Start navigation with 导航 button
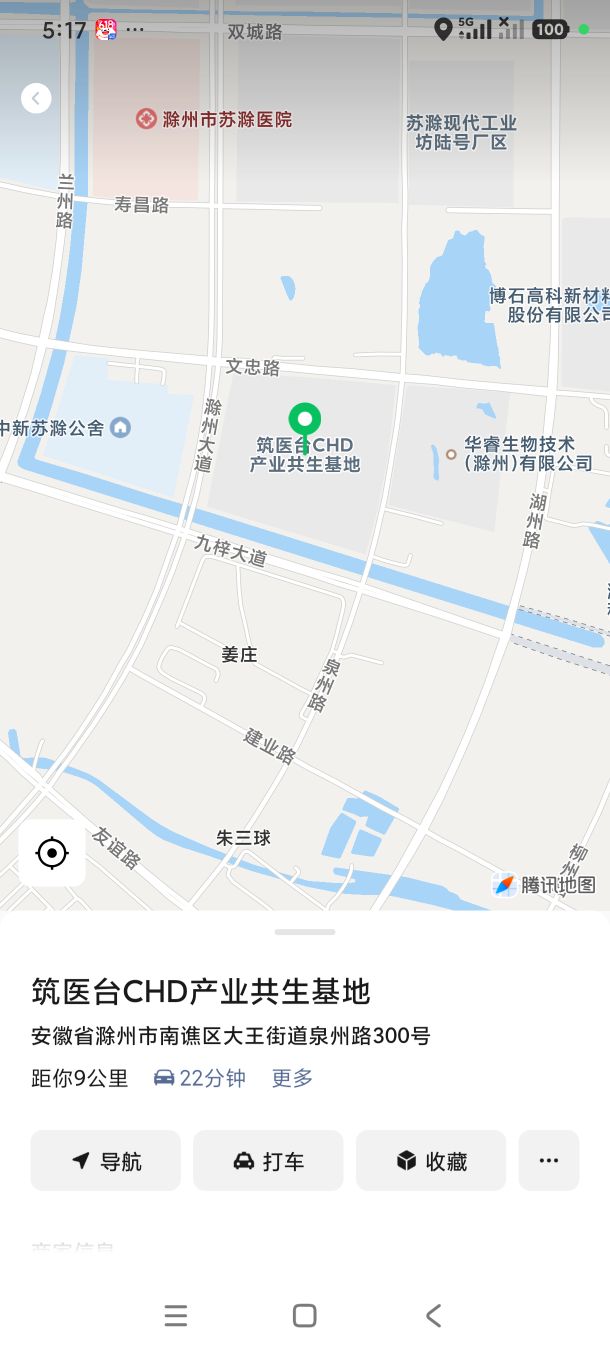This screenshot has width=610, height=1356. 106,1161
